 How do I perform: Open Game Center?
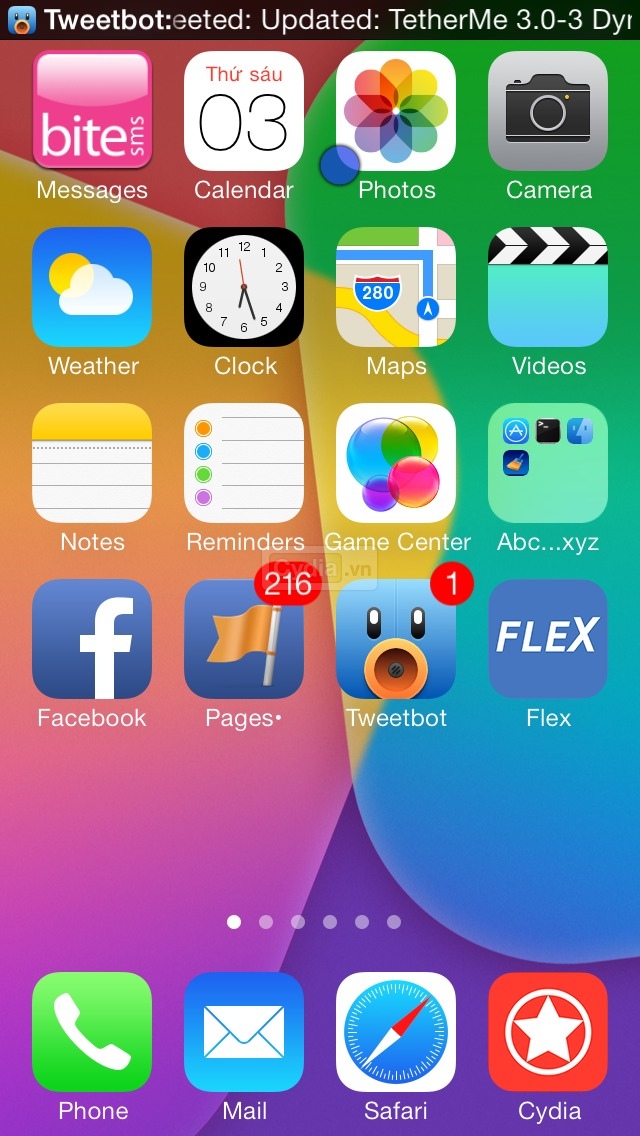[396, 463]
